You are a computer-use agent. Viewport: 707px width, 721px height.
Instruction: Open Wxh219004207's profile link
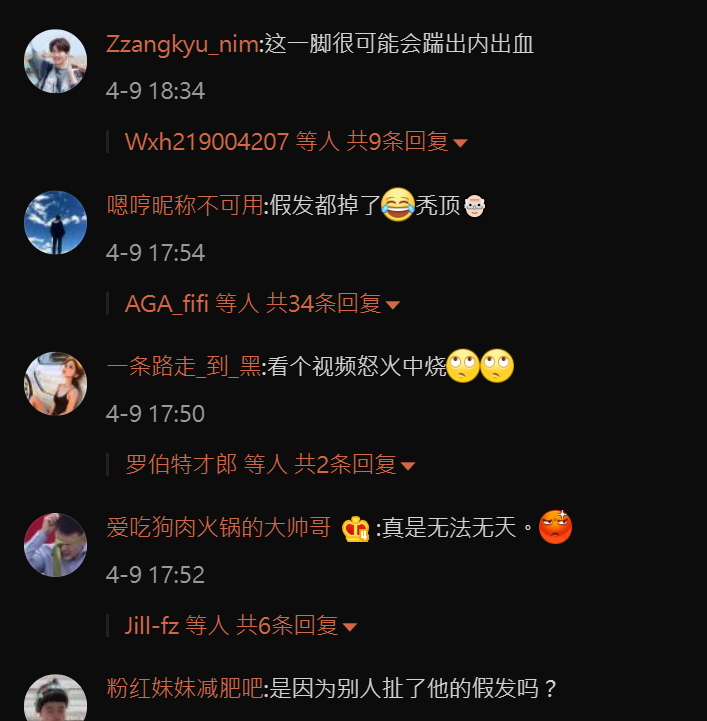coord(207,142)
